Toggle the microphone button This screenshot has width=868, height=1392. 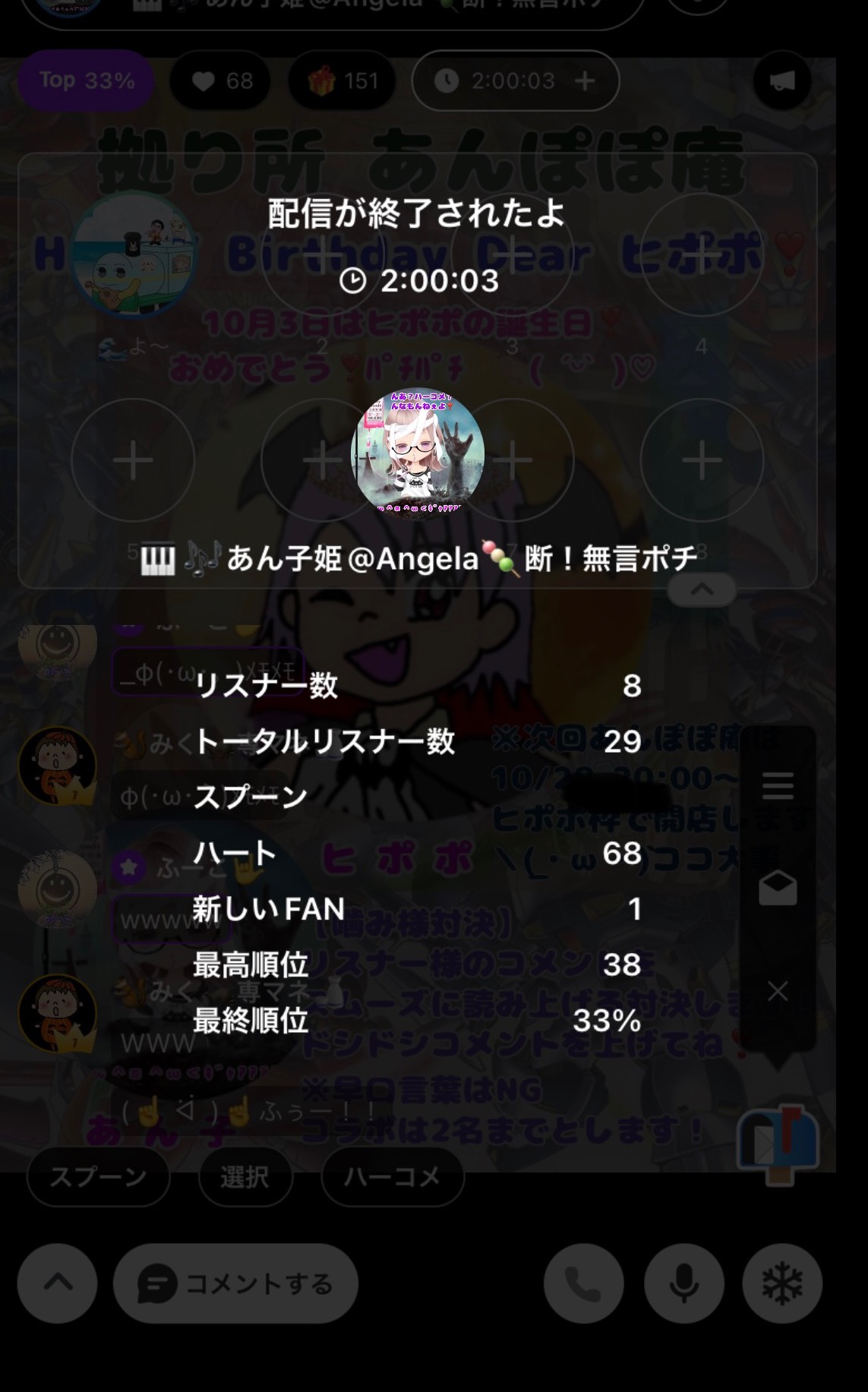(x=683, y=1283)
